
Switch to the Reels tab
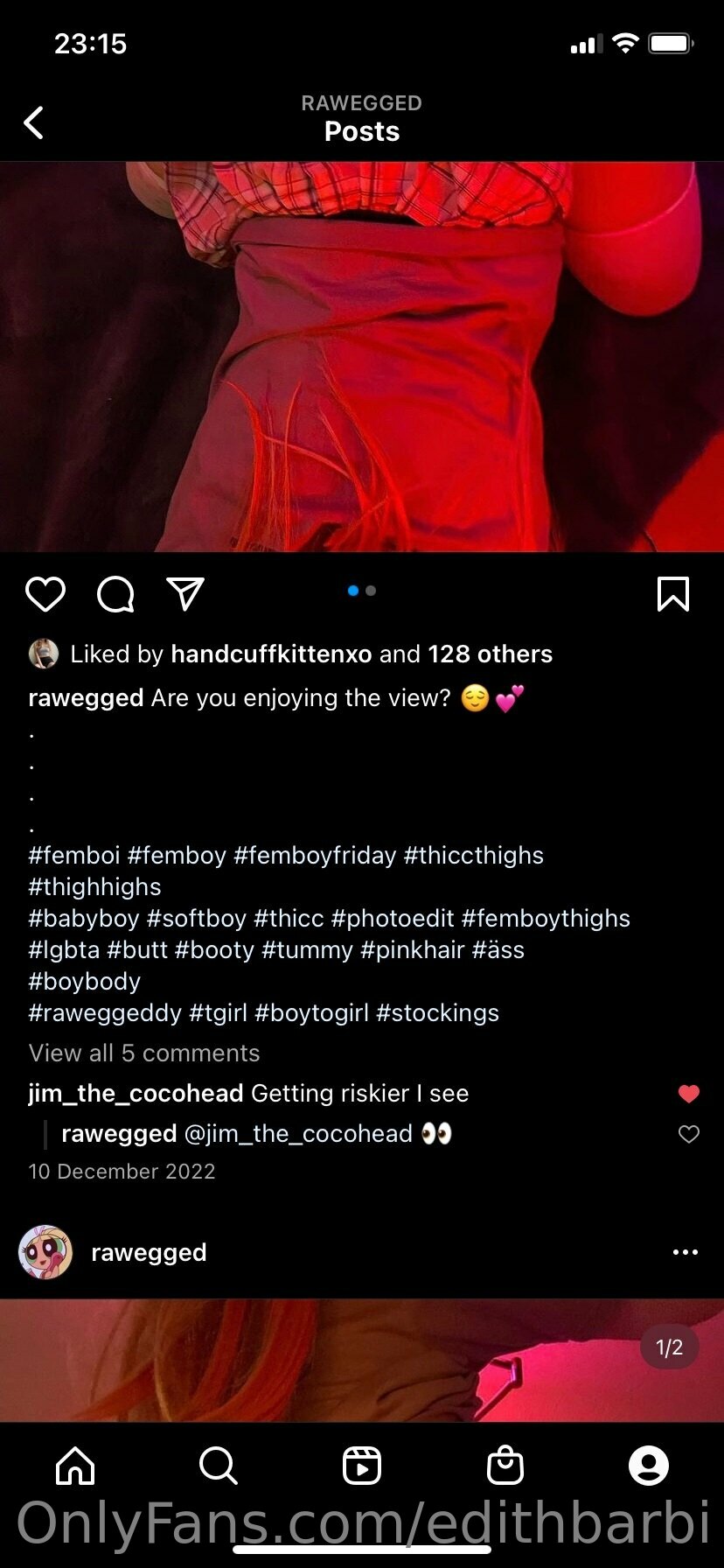[362, 1465]
